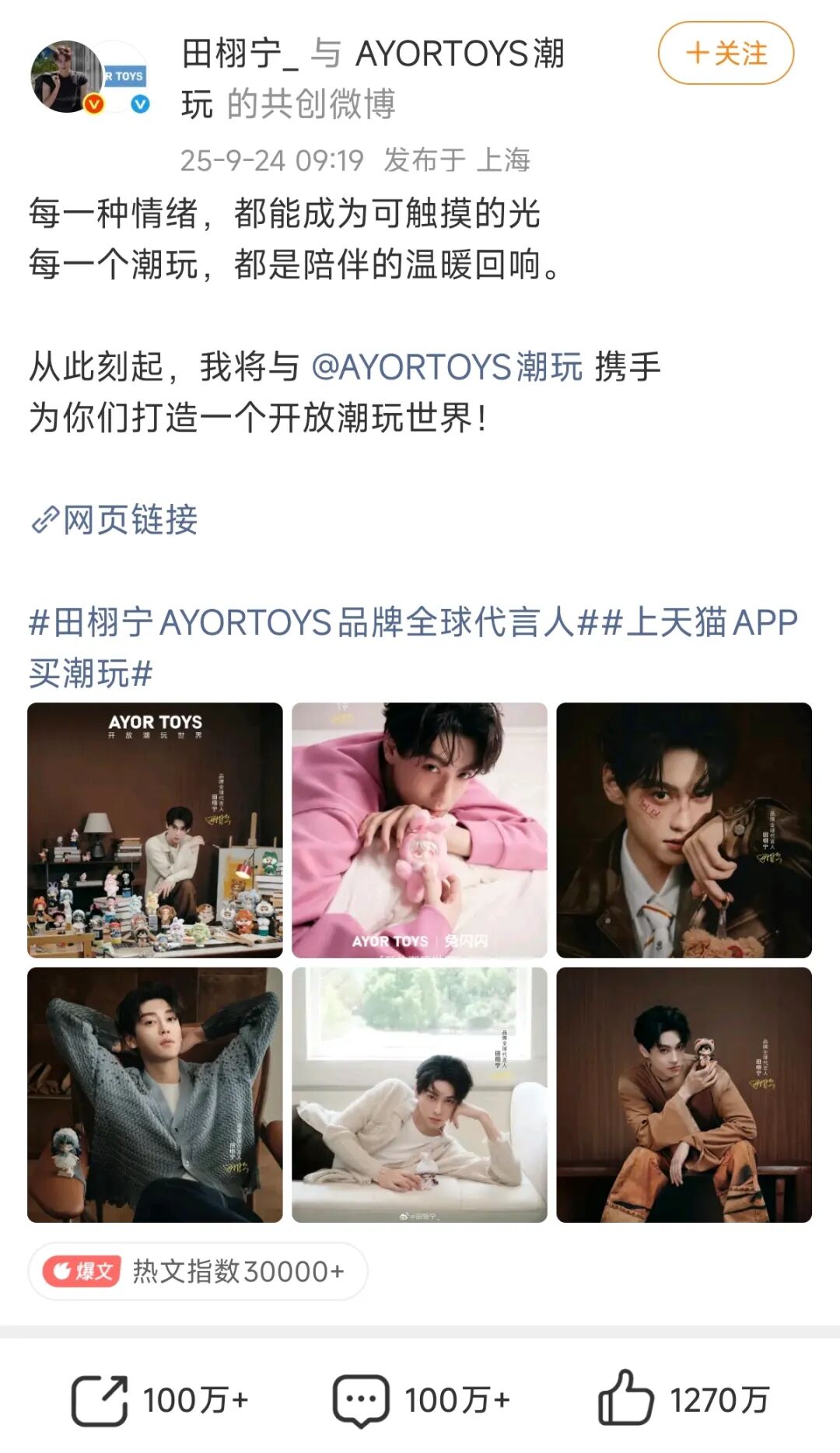Like this post with thumbs up

tap(683, 1400)
